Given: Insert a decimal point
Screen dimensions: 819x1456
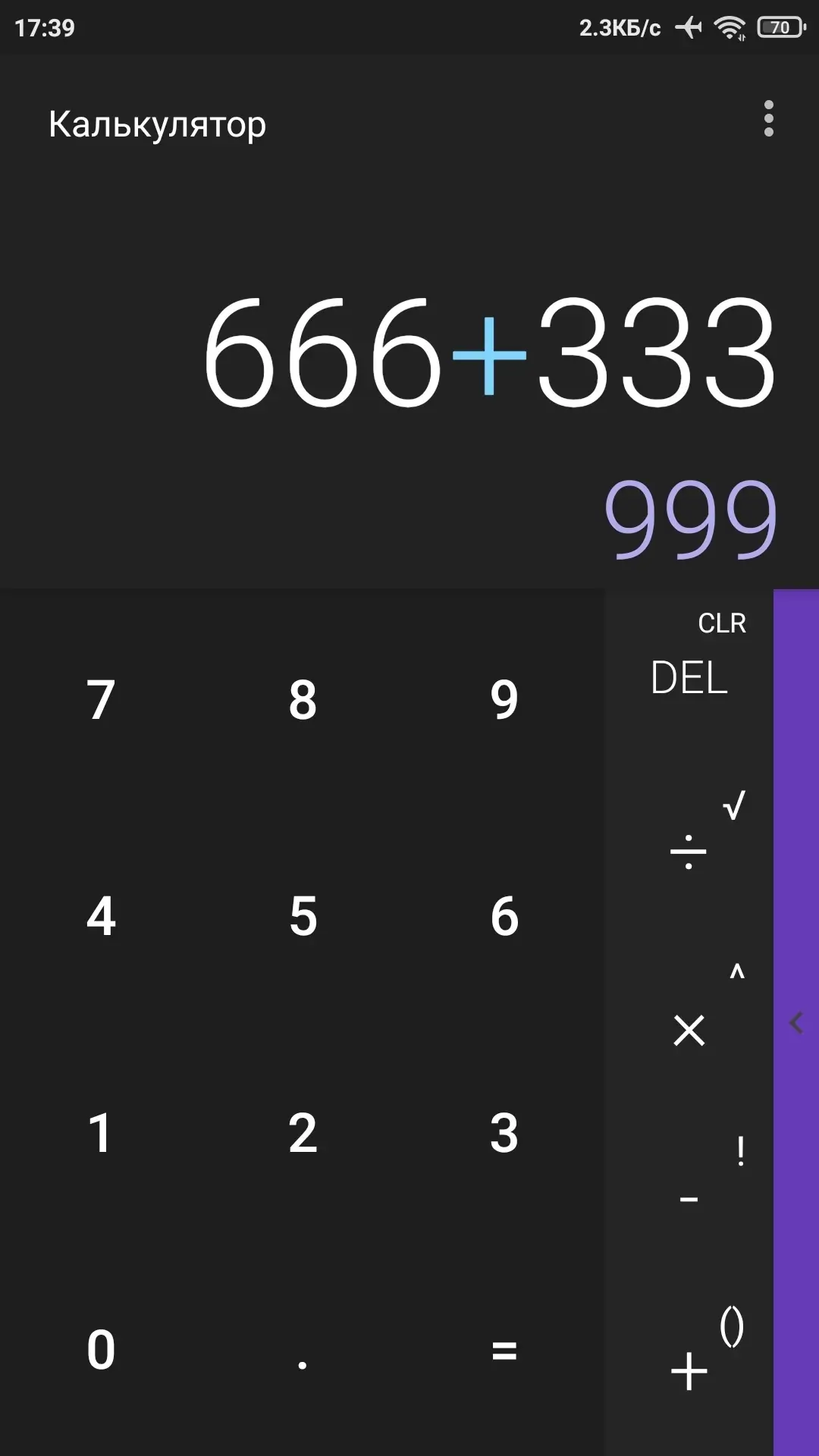Looking at the screenshot, I should click(303, 1350).
